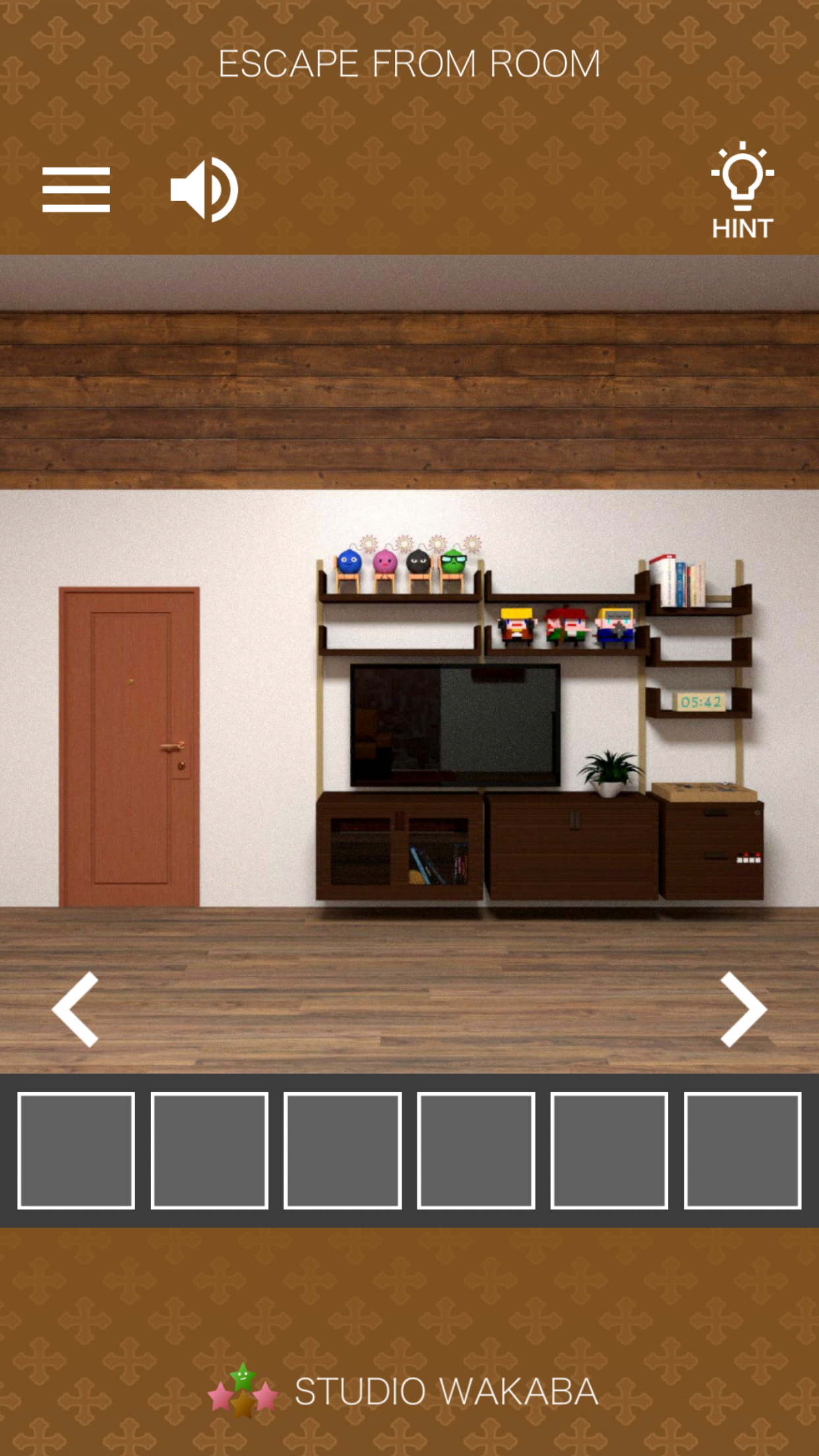Open the glass-door cabinet with books

400,847
